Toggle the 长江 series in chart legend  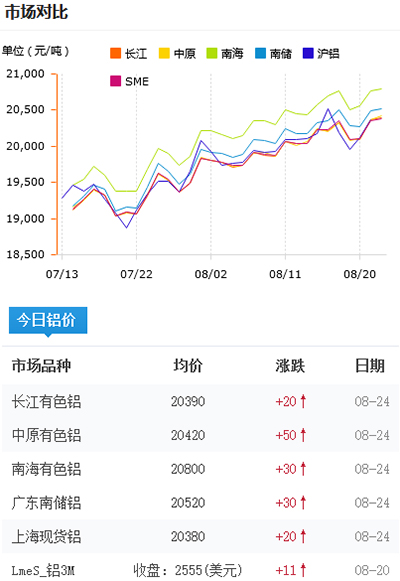click(129, 53)
